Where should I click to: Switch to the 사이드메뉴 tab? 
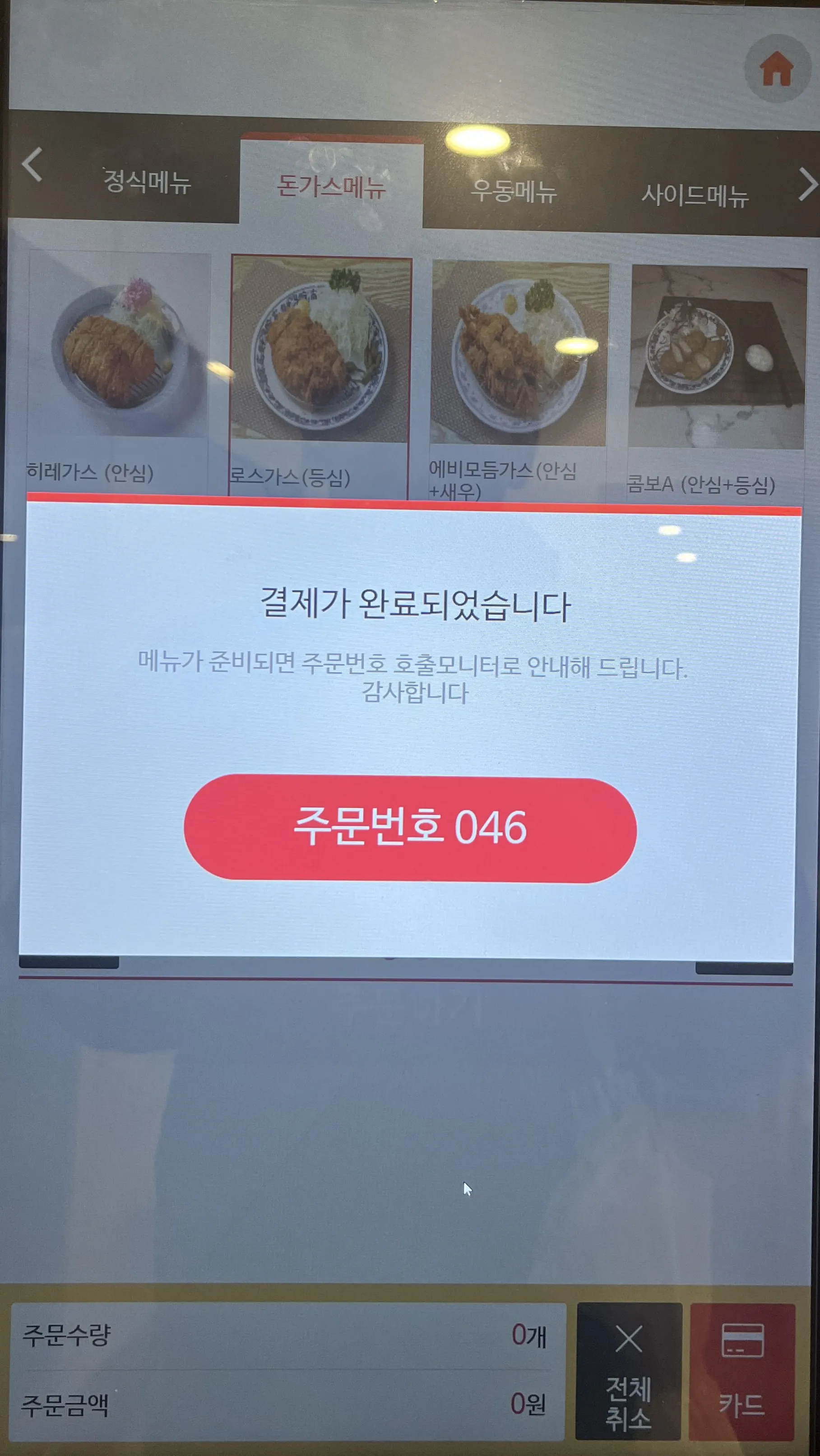pos(695,195)
